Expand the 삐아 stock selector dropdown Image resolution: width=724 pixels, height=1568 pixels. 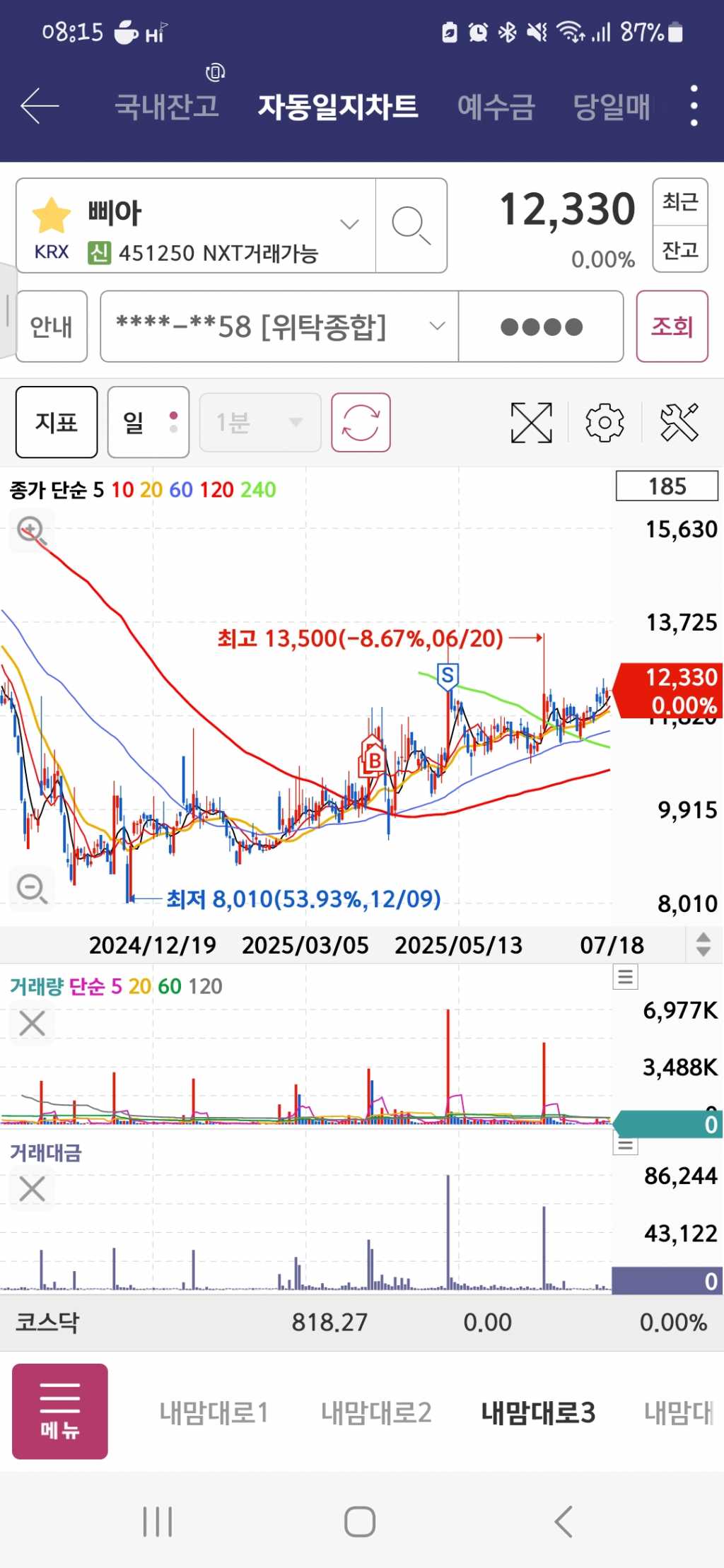coord(349,225)
